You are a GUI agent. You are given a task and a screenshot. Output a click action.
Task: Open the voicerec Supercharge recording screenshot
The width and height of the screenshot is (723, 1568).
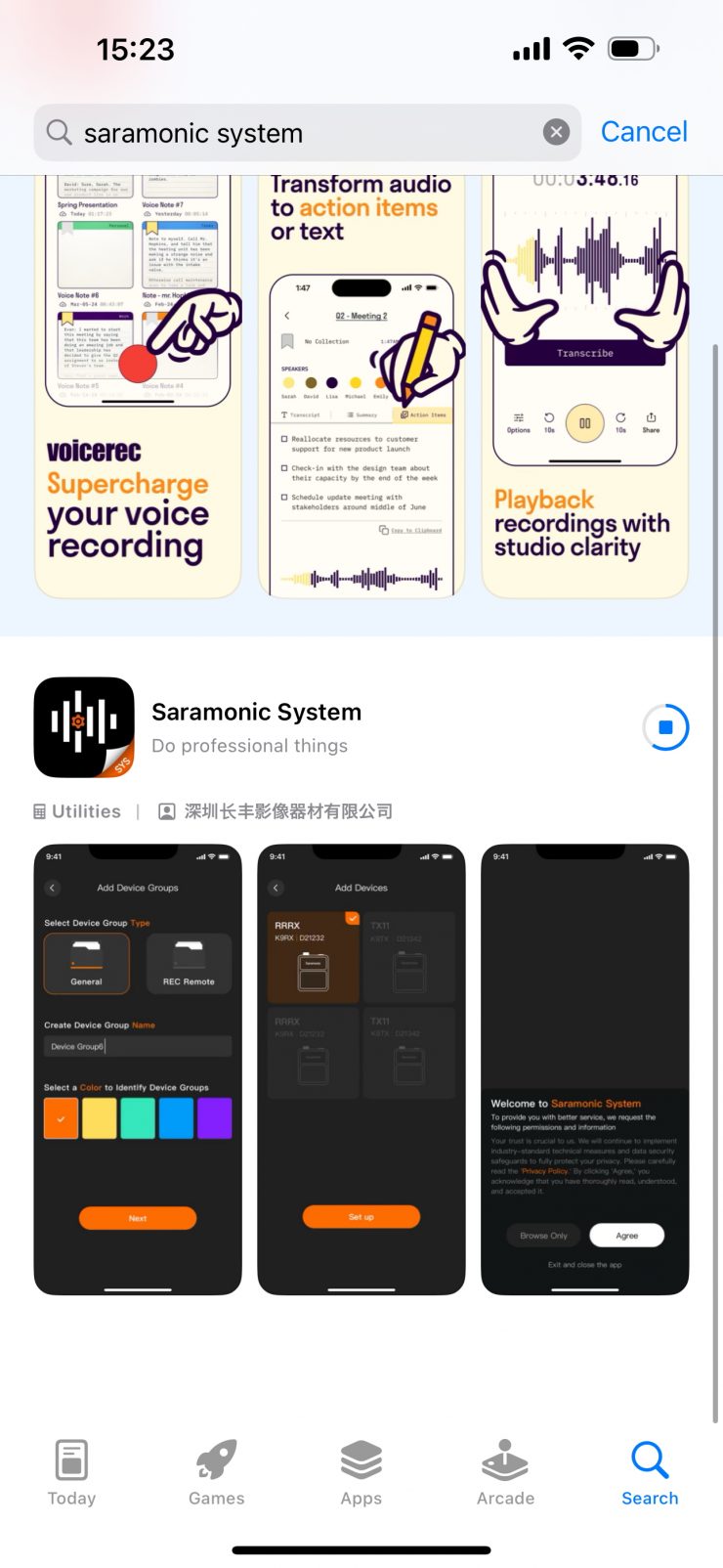[x=138, y=386]
